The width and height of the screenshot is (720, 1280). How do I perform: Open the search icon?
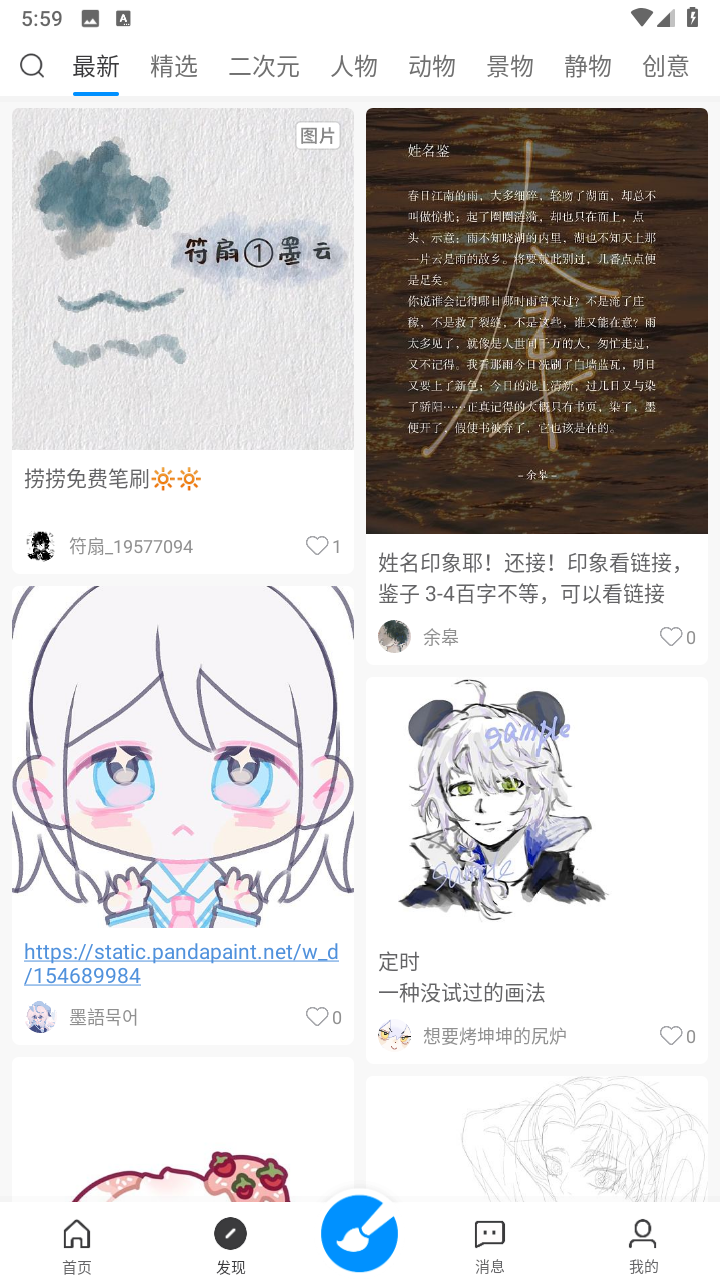pyautogui.click(x=32, y=66)
